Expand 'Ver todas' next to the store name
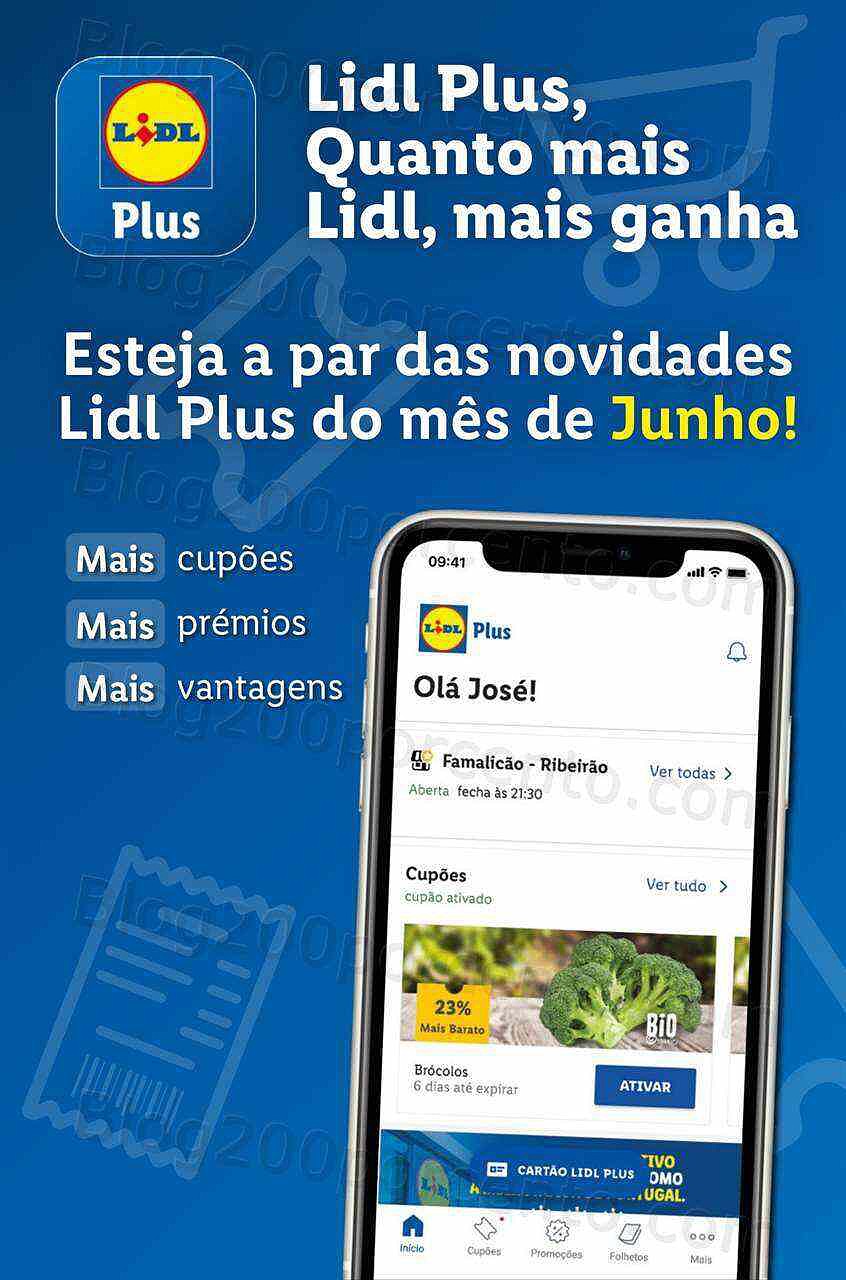846x1280 pixels. pyautogui.click(x=682, y=773)
